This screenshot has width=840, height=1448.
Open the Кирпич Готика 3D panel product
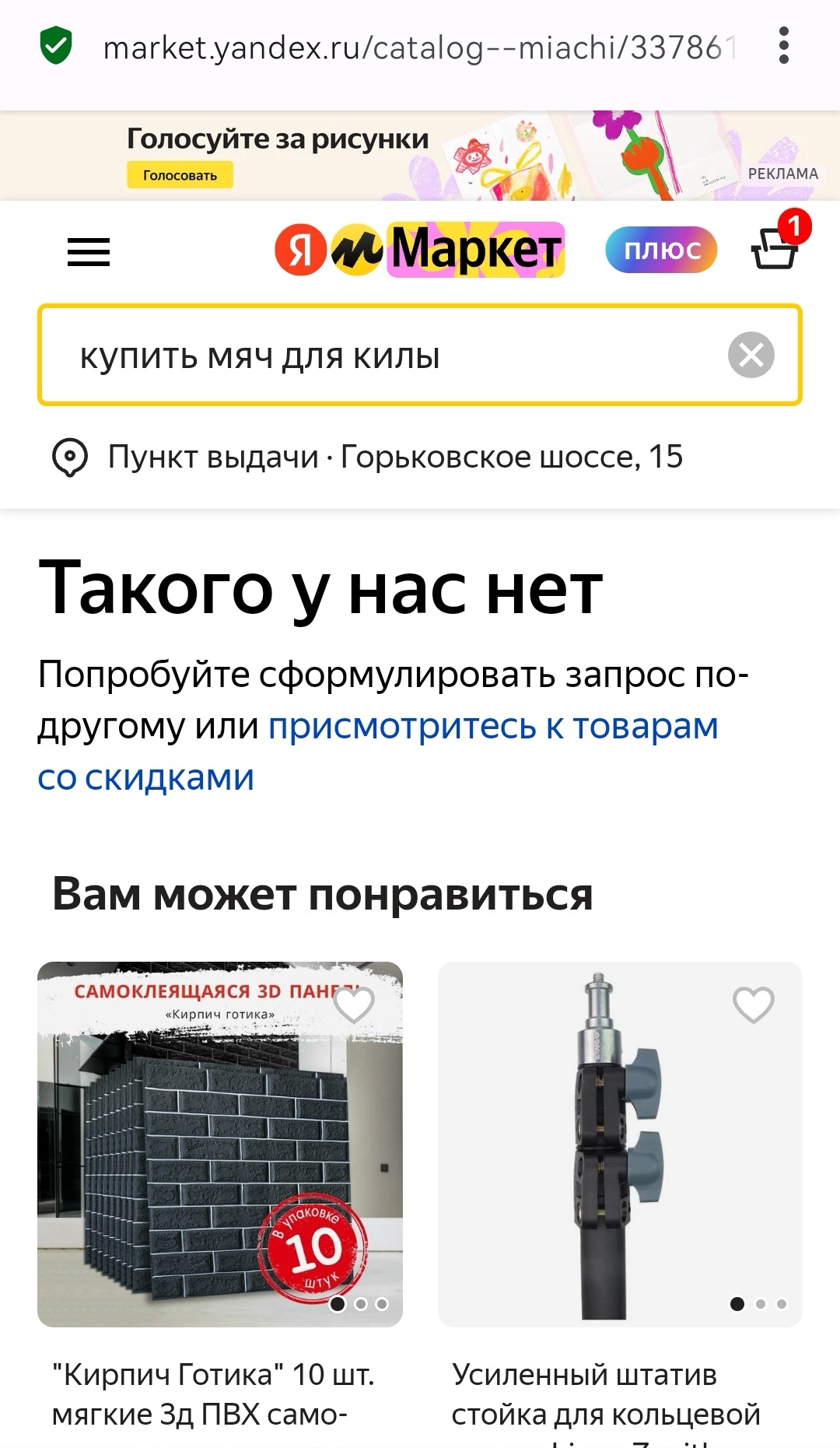[x=220, y=1144]
